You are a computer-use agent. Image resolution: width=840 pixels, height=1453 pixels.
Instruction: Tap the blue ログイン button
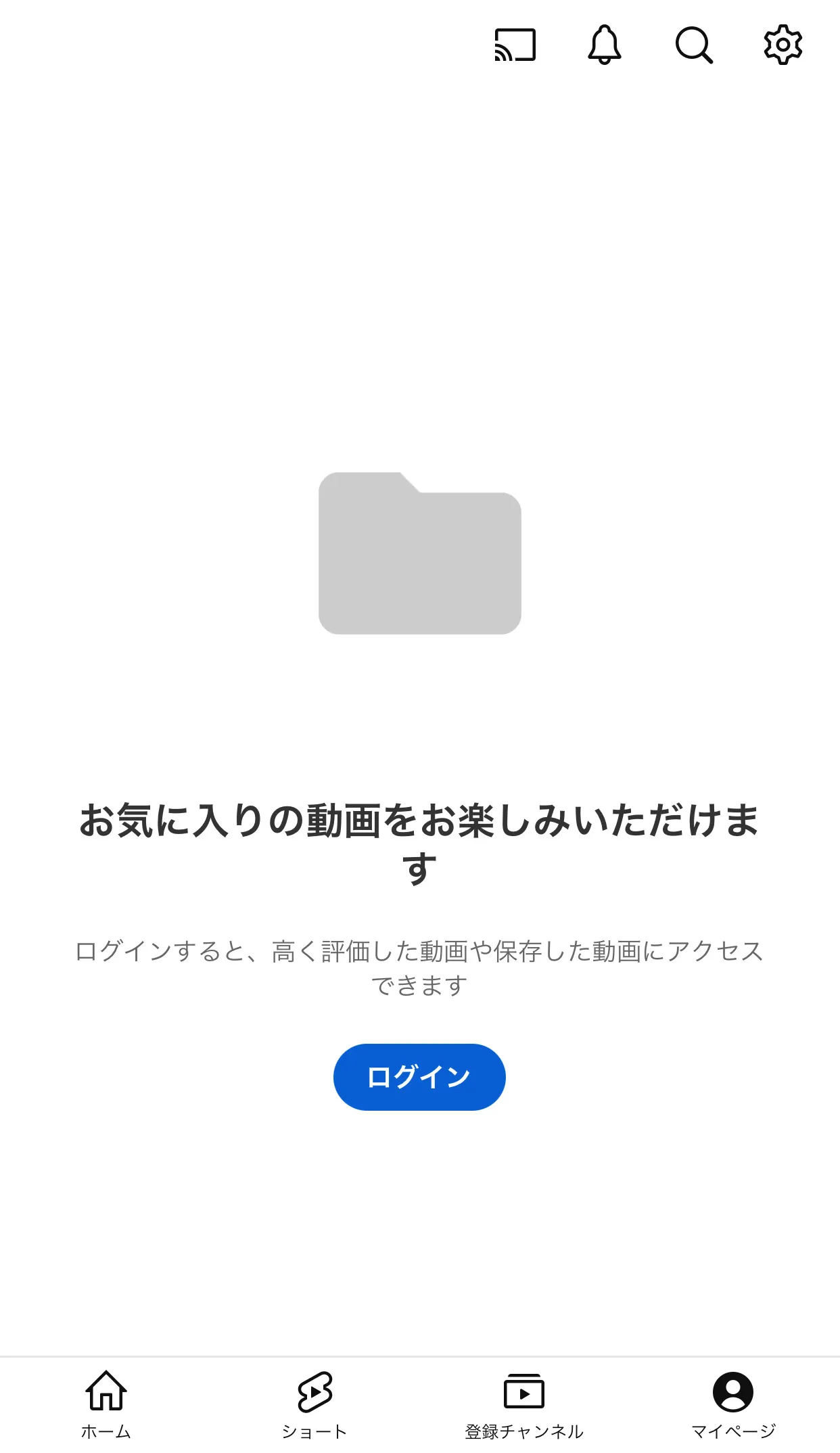point(419,1077)
